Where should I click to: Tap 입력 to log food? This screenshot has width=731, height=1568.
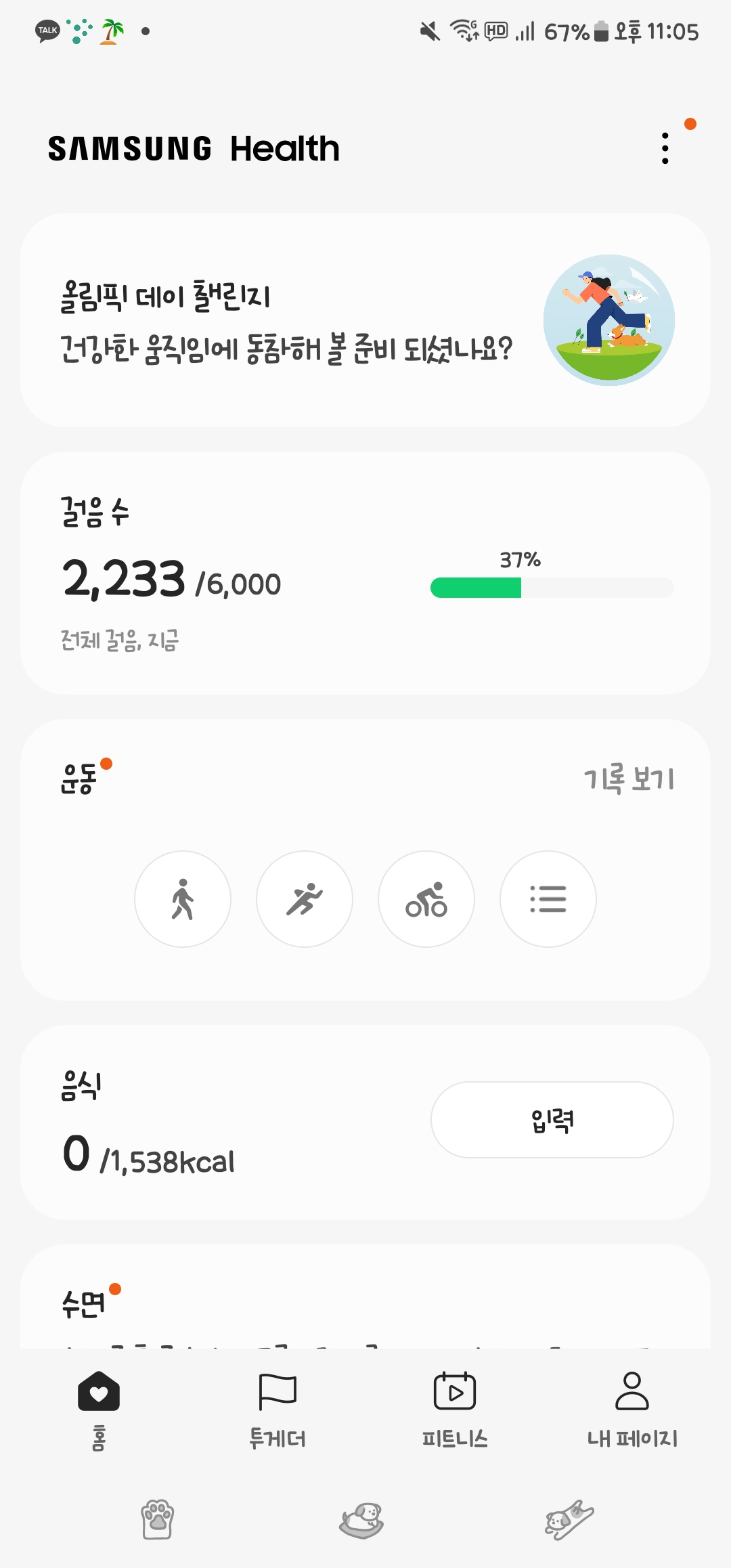point(552,1120)
